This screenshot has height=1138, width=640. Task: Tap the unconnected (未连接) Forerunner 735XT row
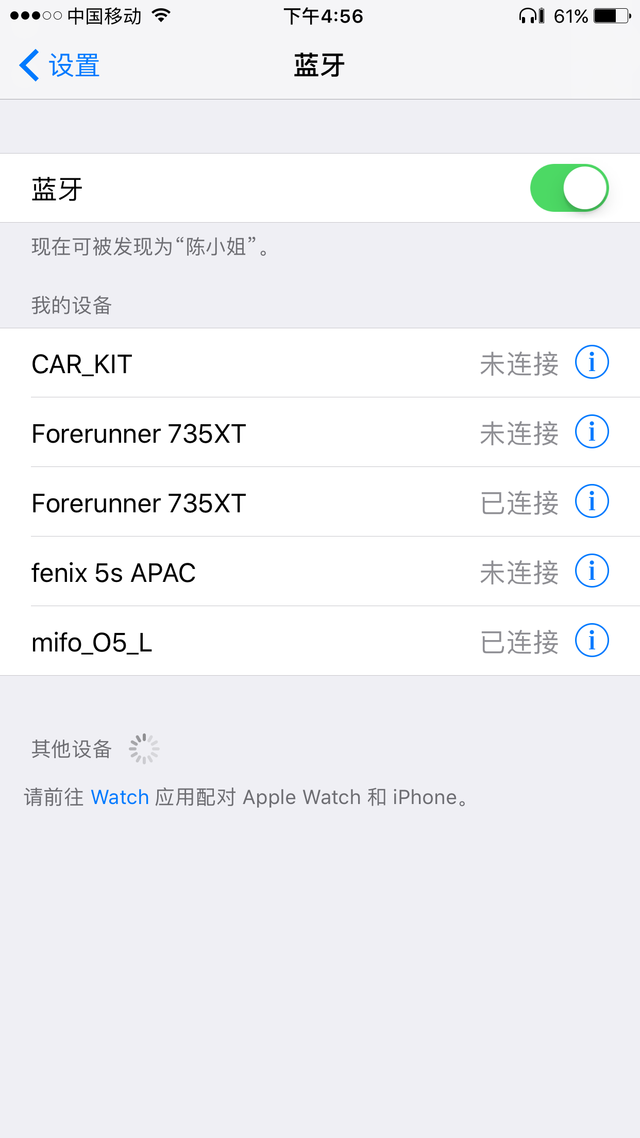320,433
